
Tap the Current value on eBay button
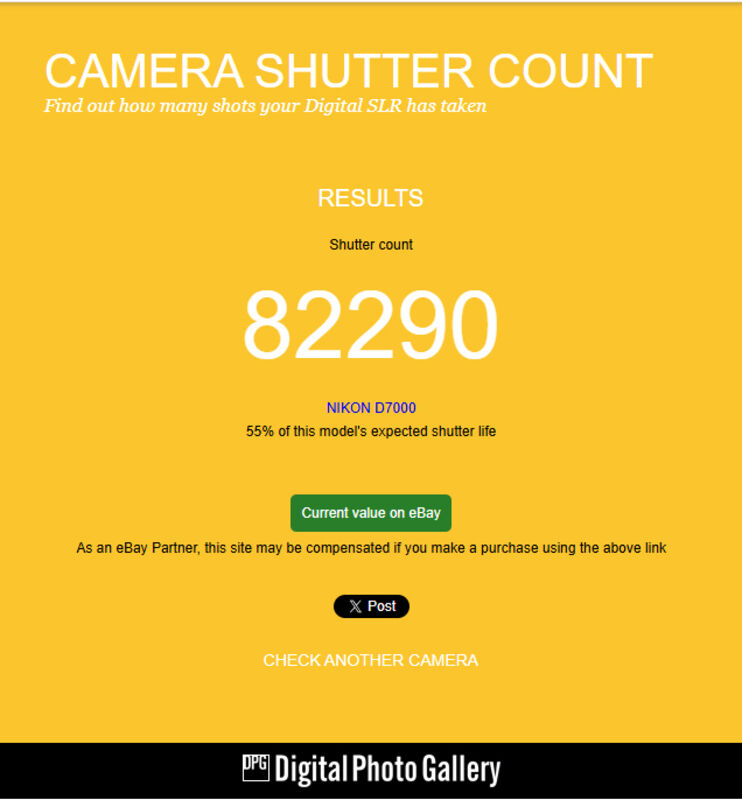(371, 513)
